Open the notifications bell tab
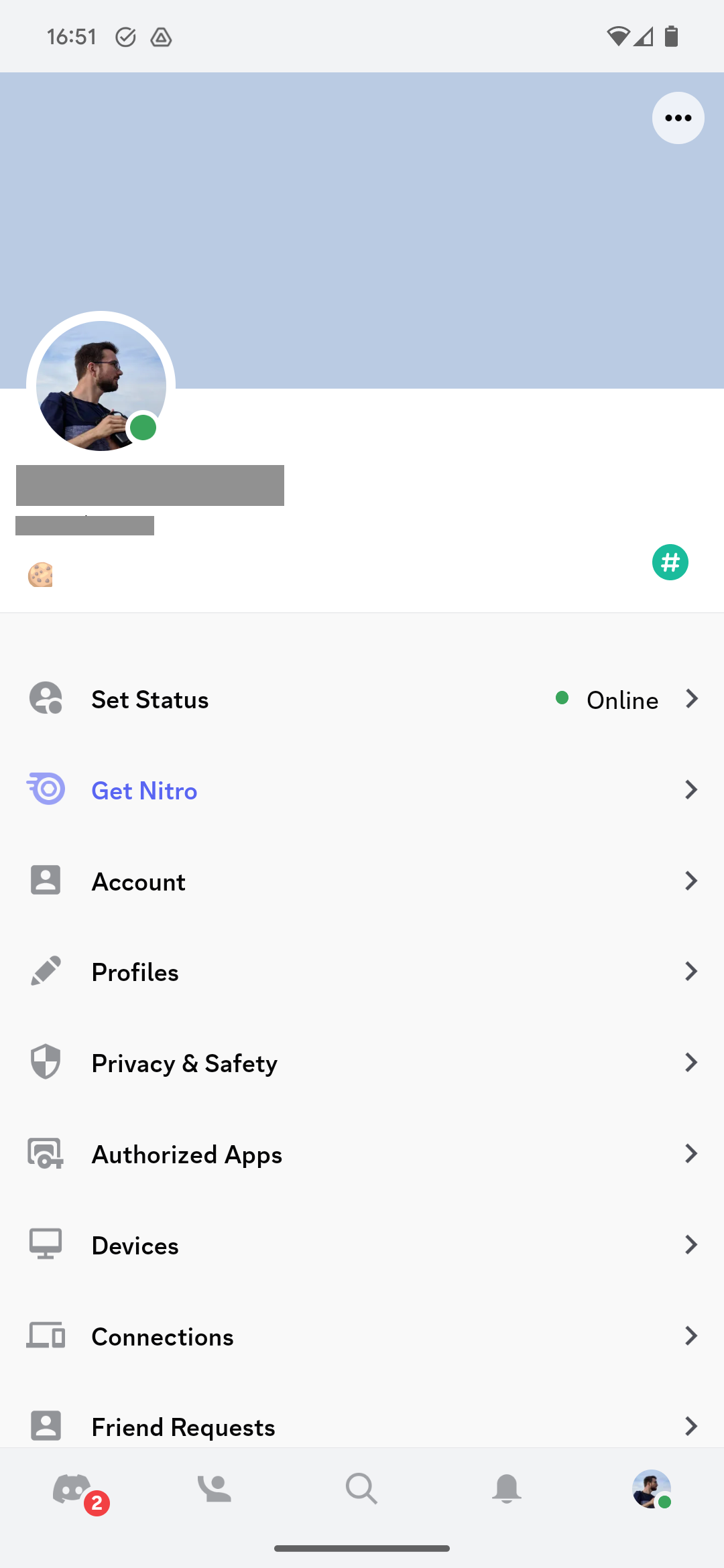The width and height of the screenshot is (724, 1568). click(x=507, y=1489)
